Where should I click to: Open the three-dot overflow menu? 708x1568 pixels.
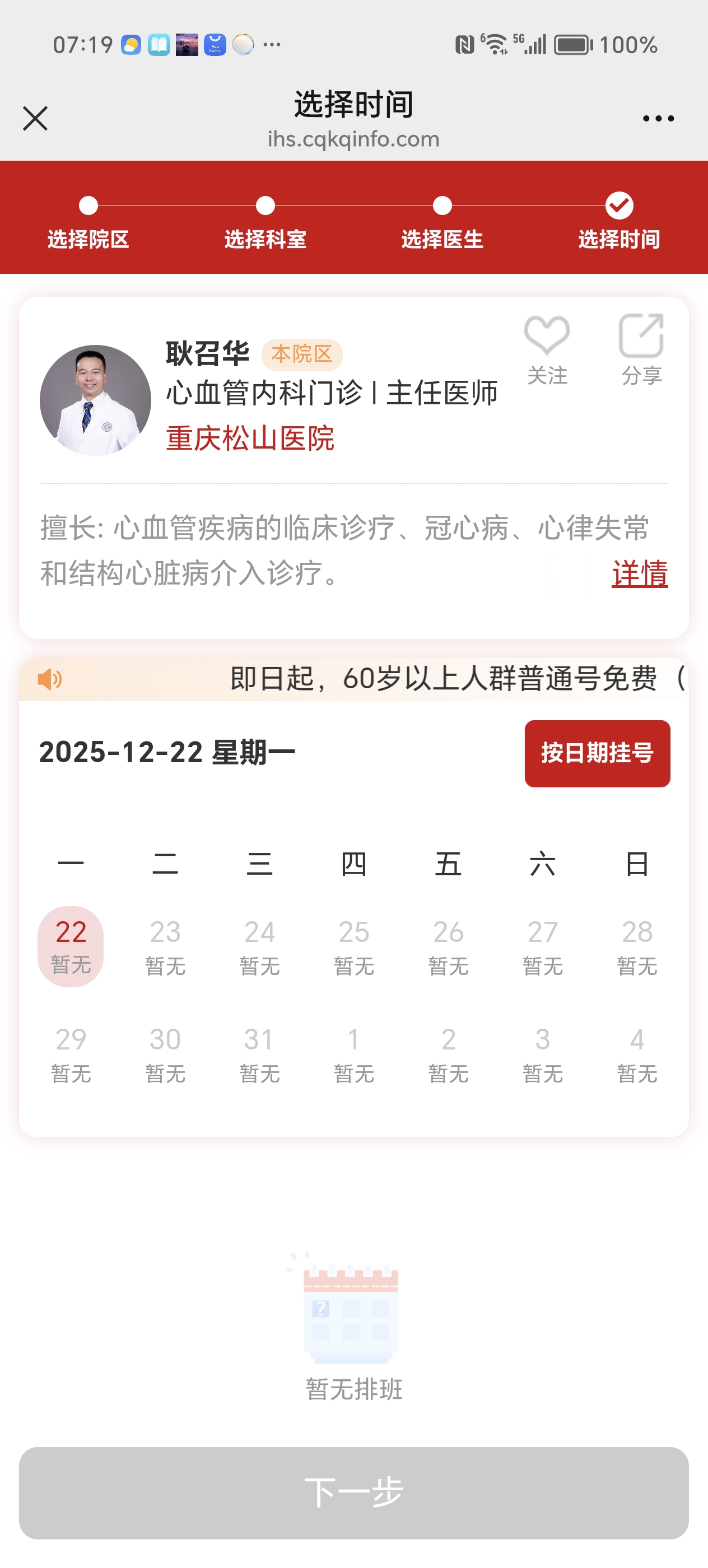click(658, 118)
